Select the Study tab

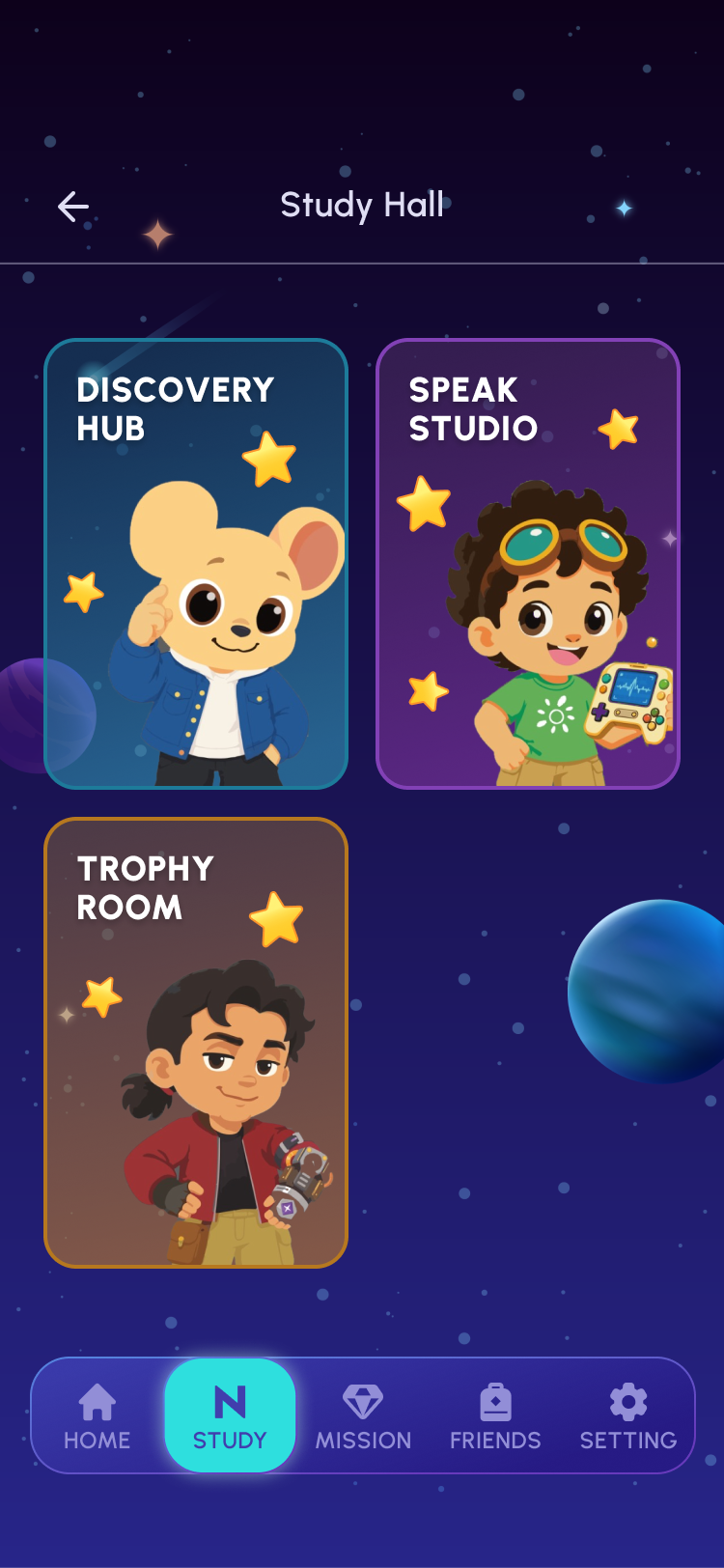(230, 1416)
